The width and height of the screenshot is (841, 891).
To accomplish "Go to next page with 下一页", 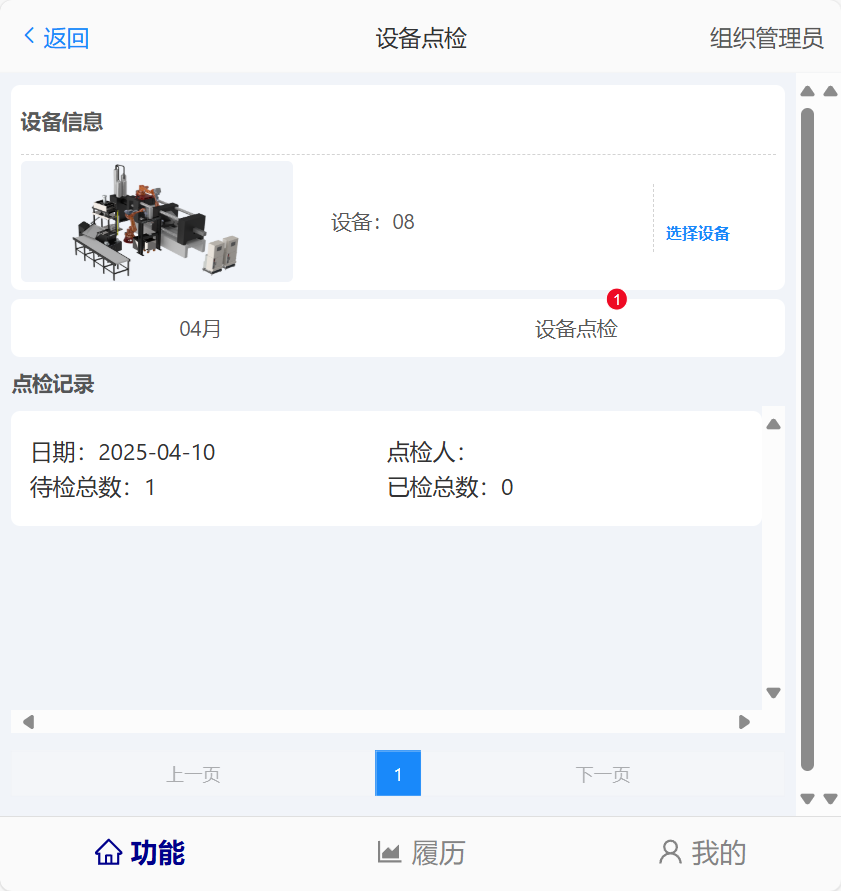I will point(603,774).
